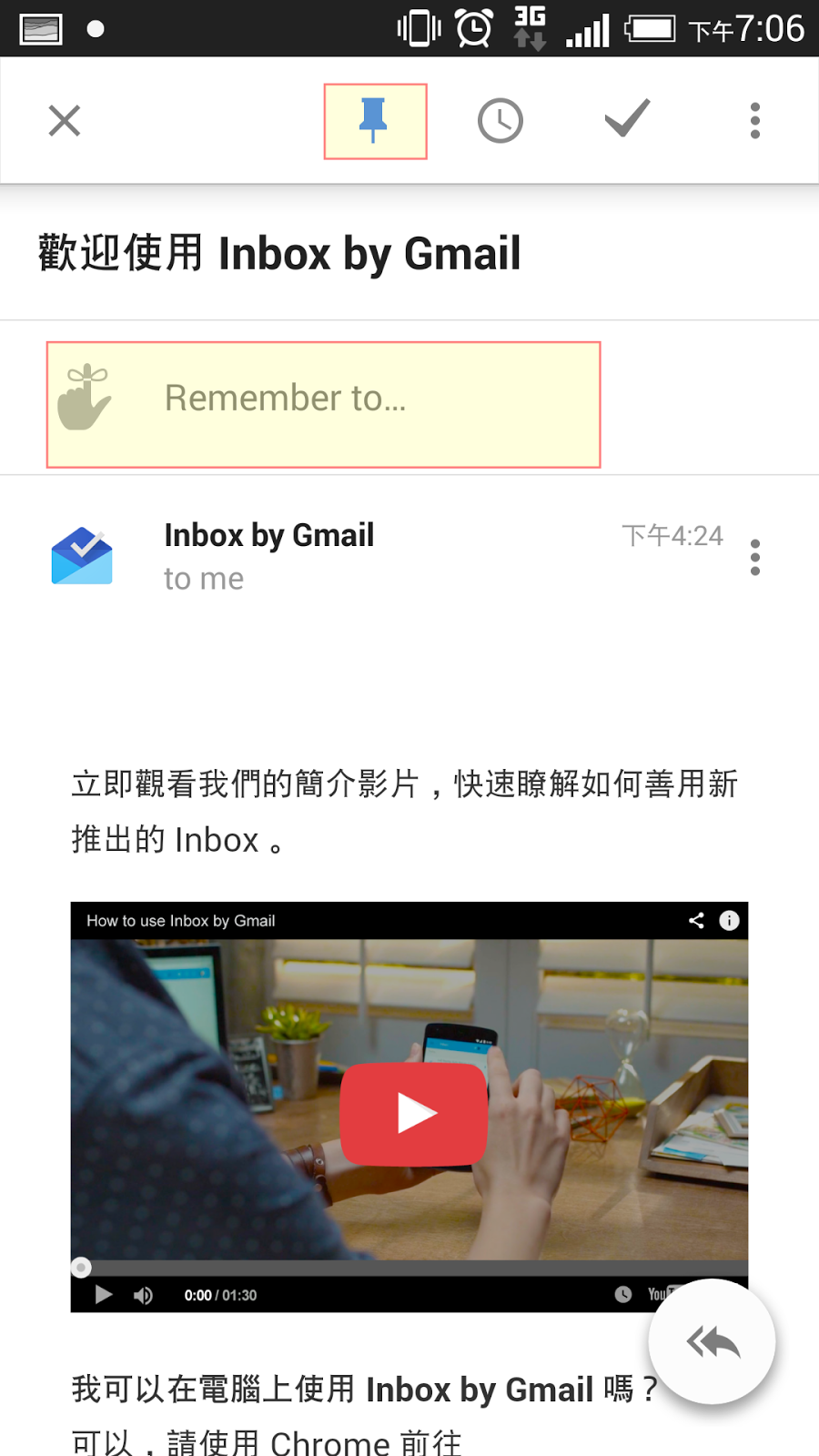Tap the reply arrow floating button
This screenshot has height=1456, width=819.
tap(711, 1341)
